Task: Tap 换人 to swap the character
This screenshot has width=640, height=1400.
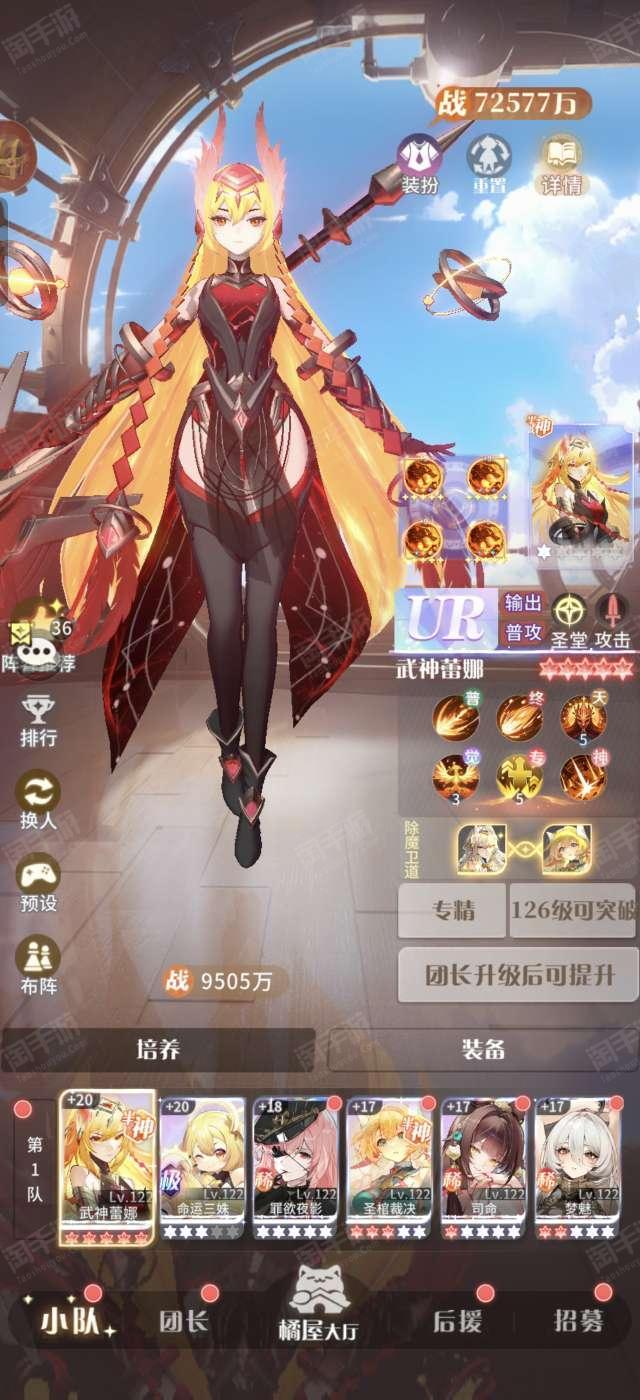Action: point(38,802)
